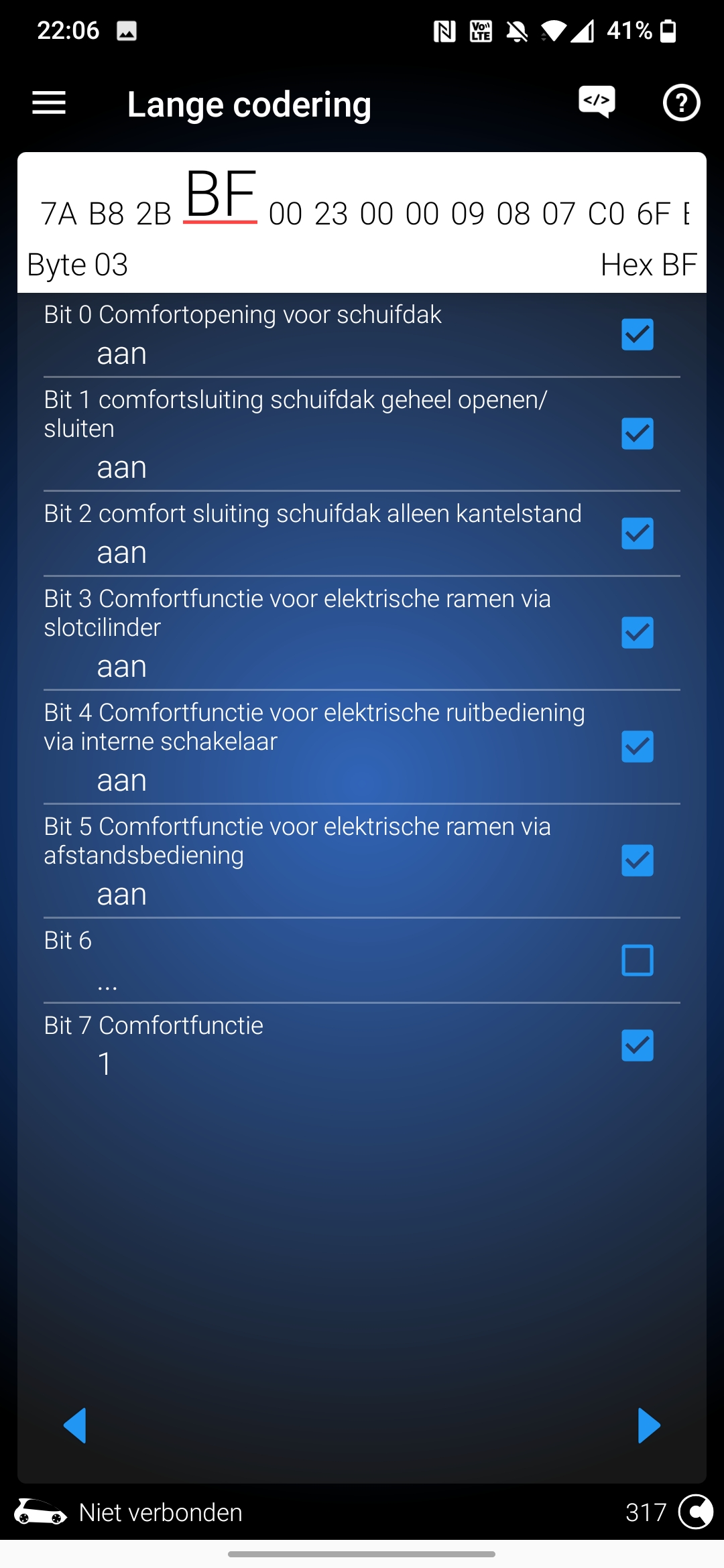
Task: Open the code comment icon
Action: (x=597, y=103)
